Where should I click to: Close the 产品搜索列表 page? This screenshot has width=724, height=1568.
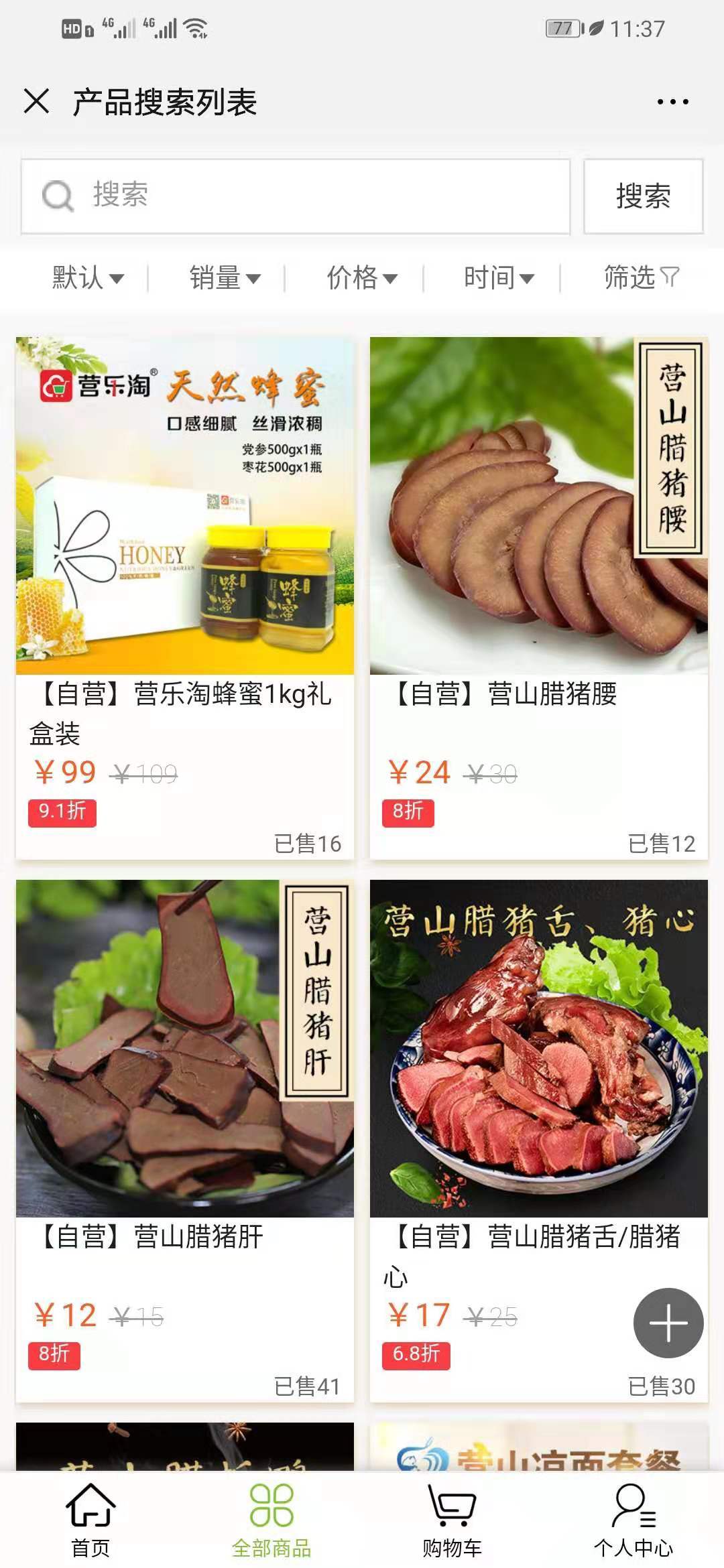pos(37,101)
